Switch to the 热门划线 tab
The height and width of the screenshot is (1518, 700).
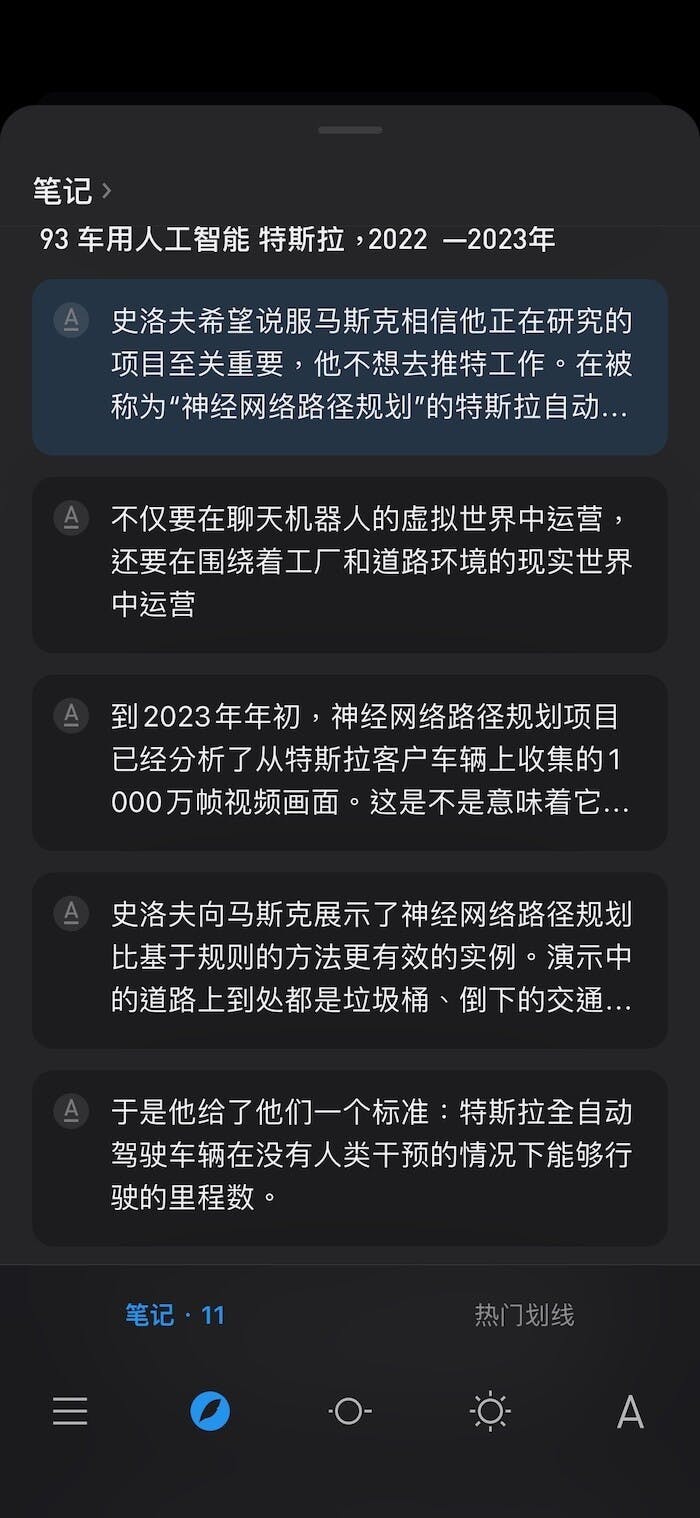pyautogui.click(x=524, y=1314)
